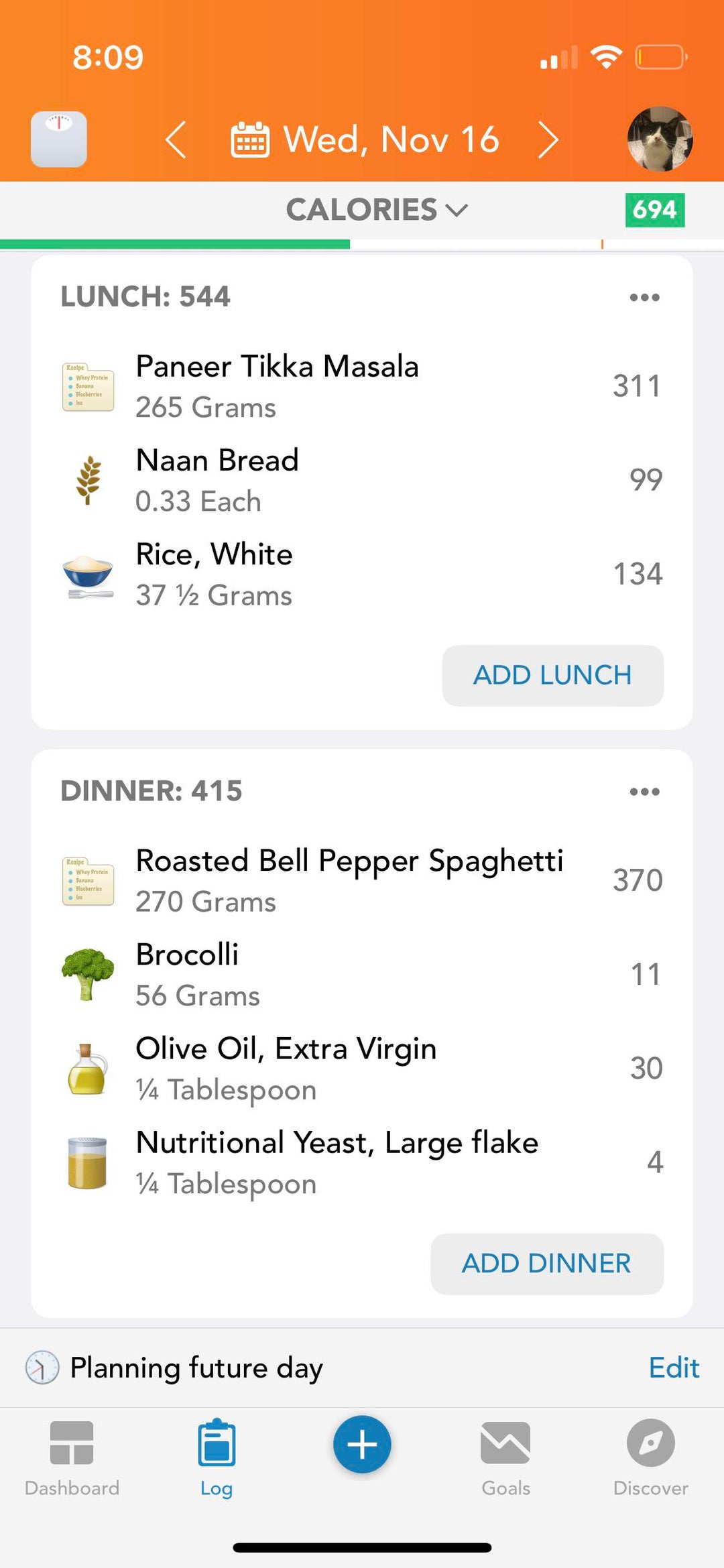Go to the next day
The height and width of the screenshot is (1568, 724).
coord(548,139)
